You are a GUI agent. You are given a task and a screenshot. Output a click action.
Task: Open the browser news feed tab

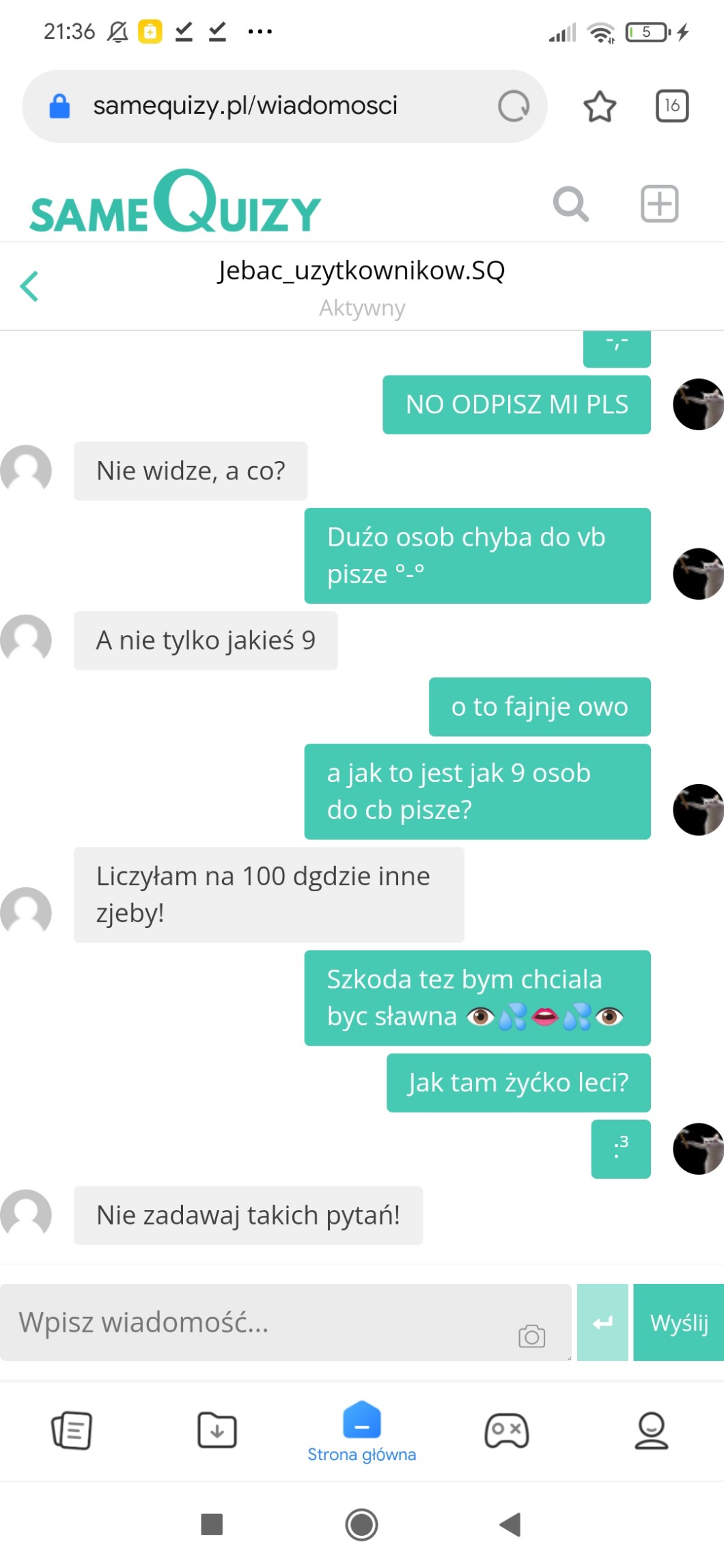pos(72,1429)
